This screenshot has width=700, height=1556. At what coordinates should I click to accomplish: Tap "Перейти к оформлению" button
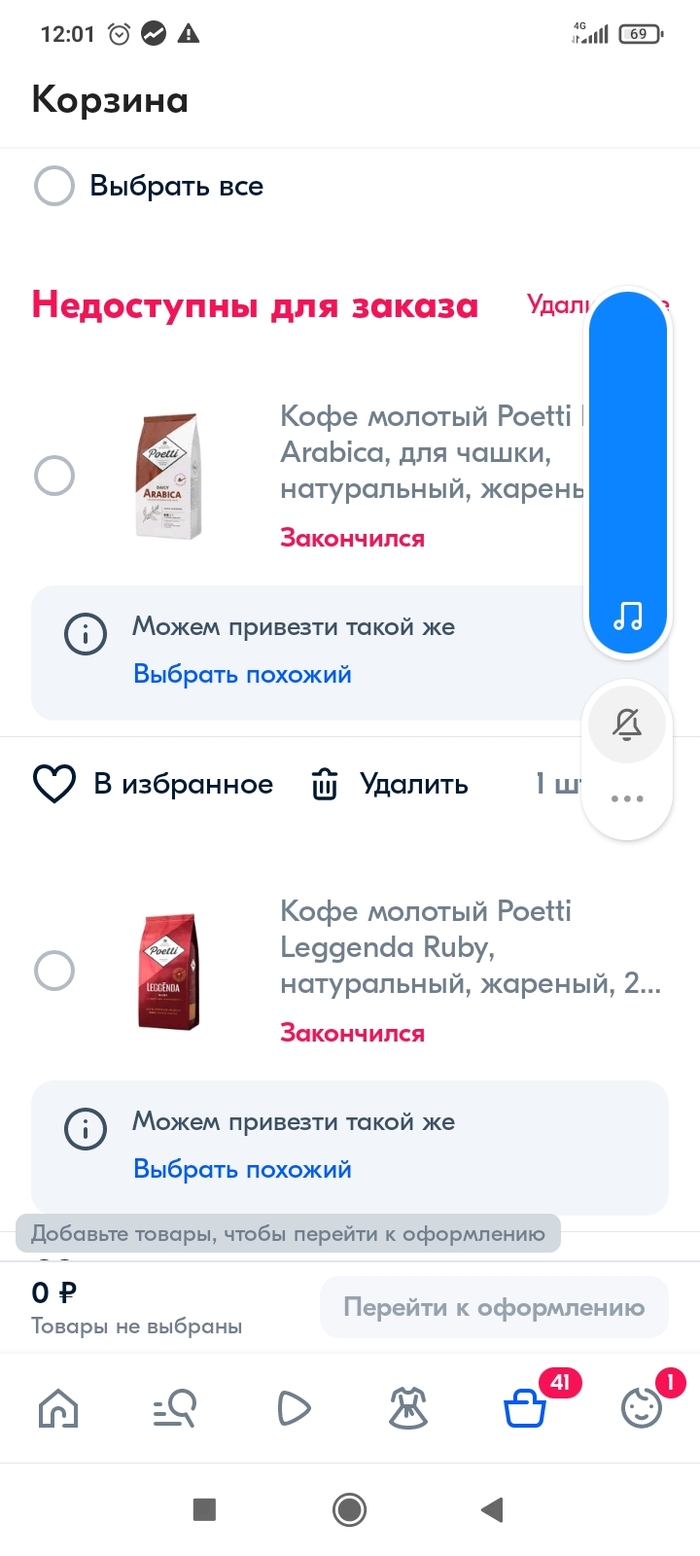(493, 1307)
